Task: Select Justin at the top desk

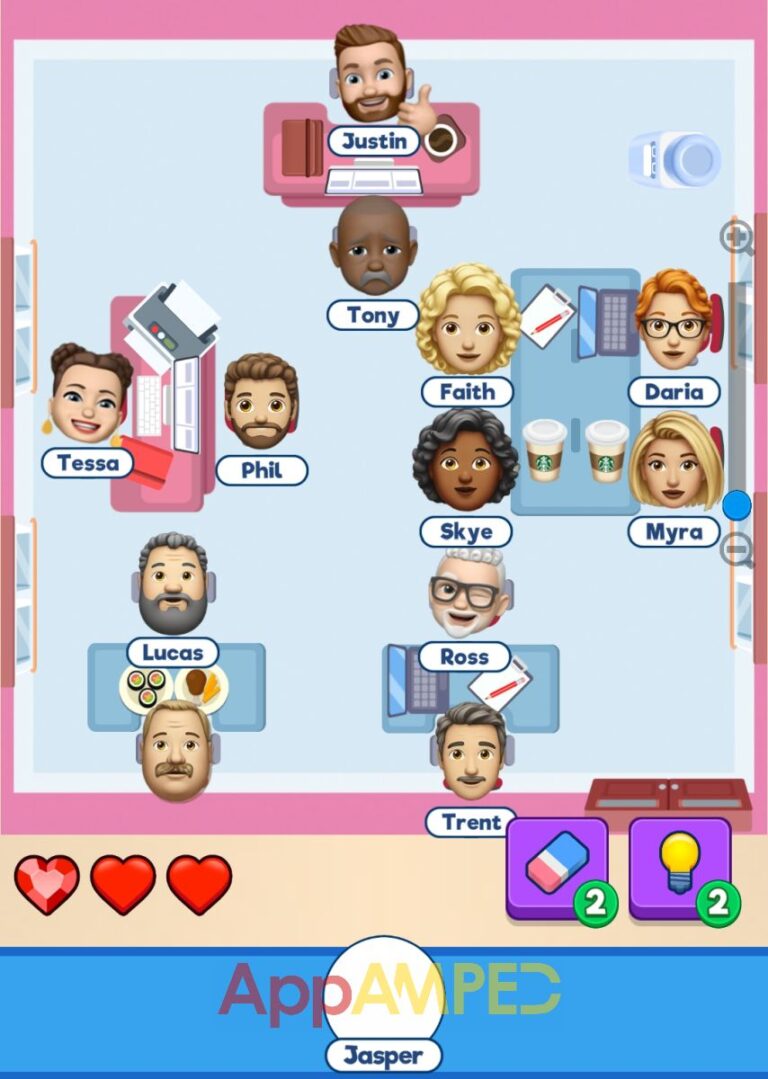Action: pyautogui.click(x=372, y=75)
